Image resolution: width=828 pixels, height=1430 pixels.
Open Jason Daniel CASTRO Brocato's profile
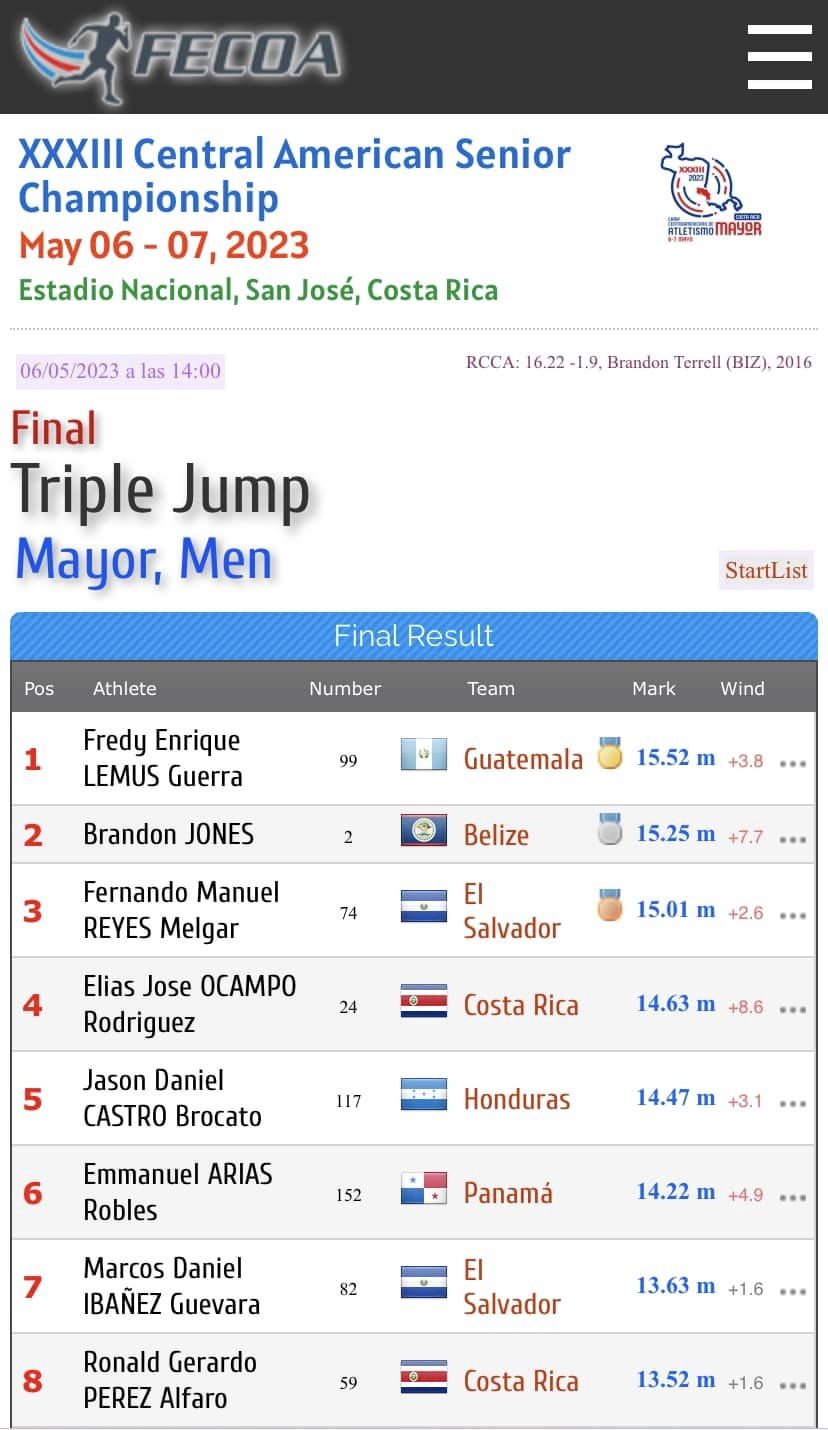pyautogui.click(x=172, y=1098)
